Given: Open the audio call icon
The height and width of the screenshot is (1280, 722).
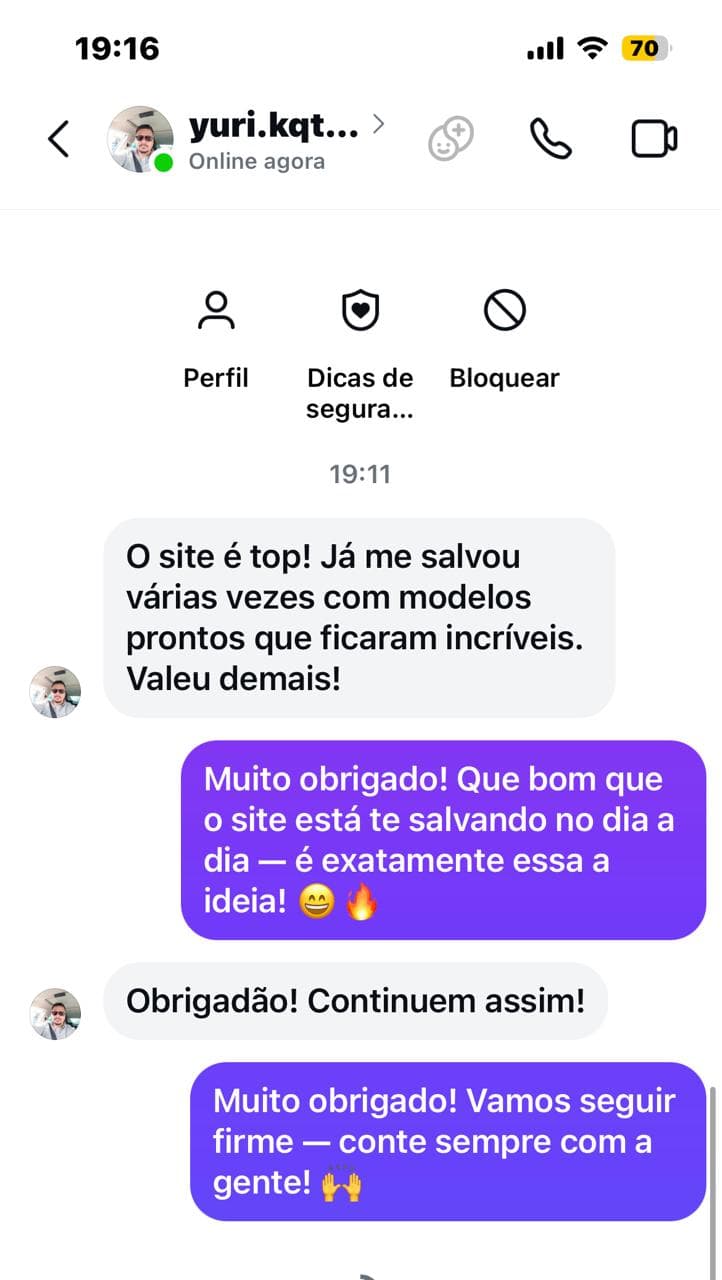Looking at the screenshot, I should [551, 137].
